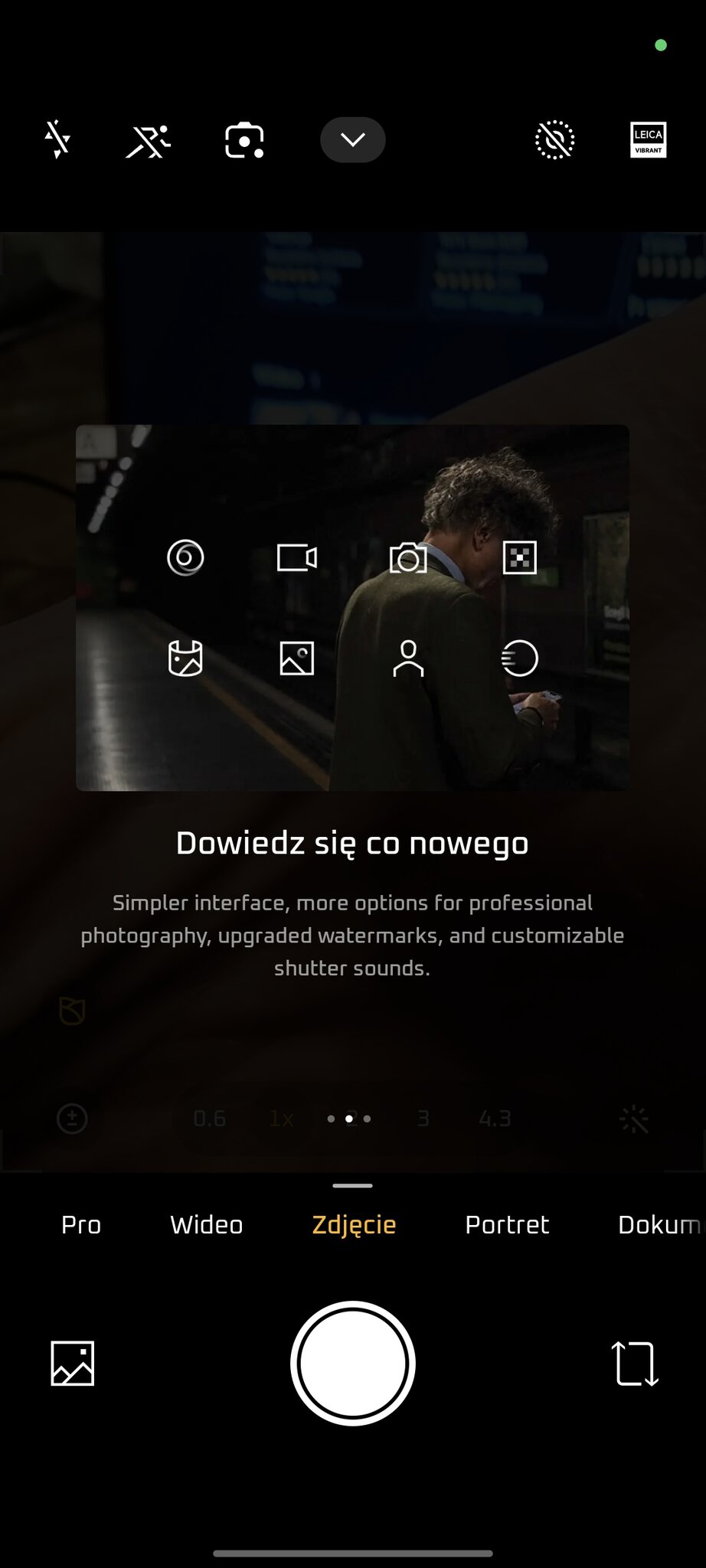Switch to Portret mode
This screenshot has height=1568, width=706.
(x=507, y=1225)
